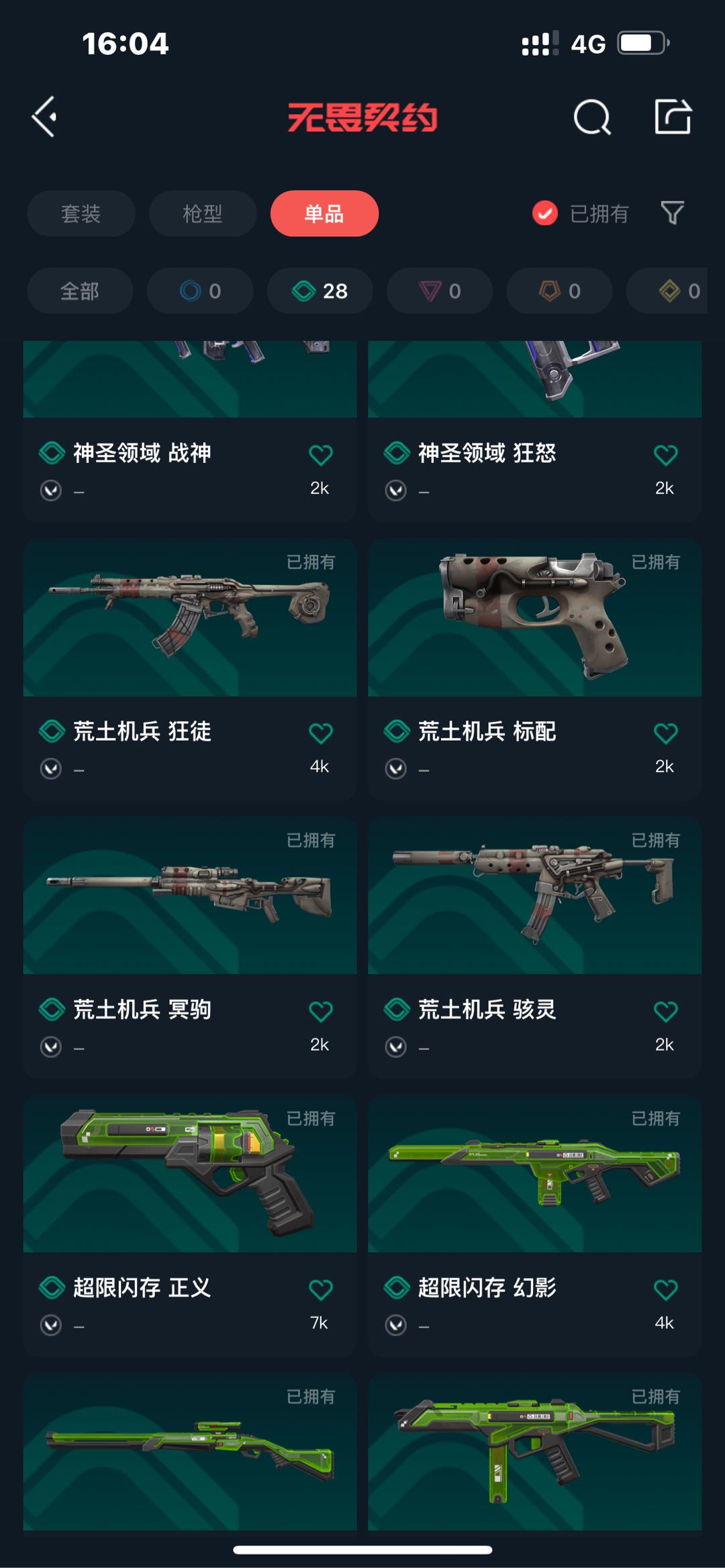Open the search icon
The image size is (725, 1568).
[592, 118]
